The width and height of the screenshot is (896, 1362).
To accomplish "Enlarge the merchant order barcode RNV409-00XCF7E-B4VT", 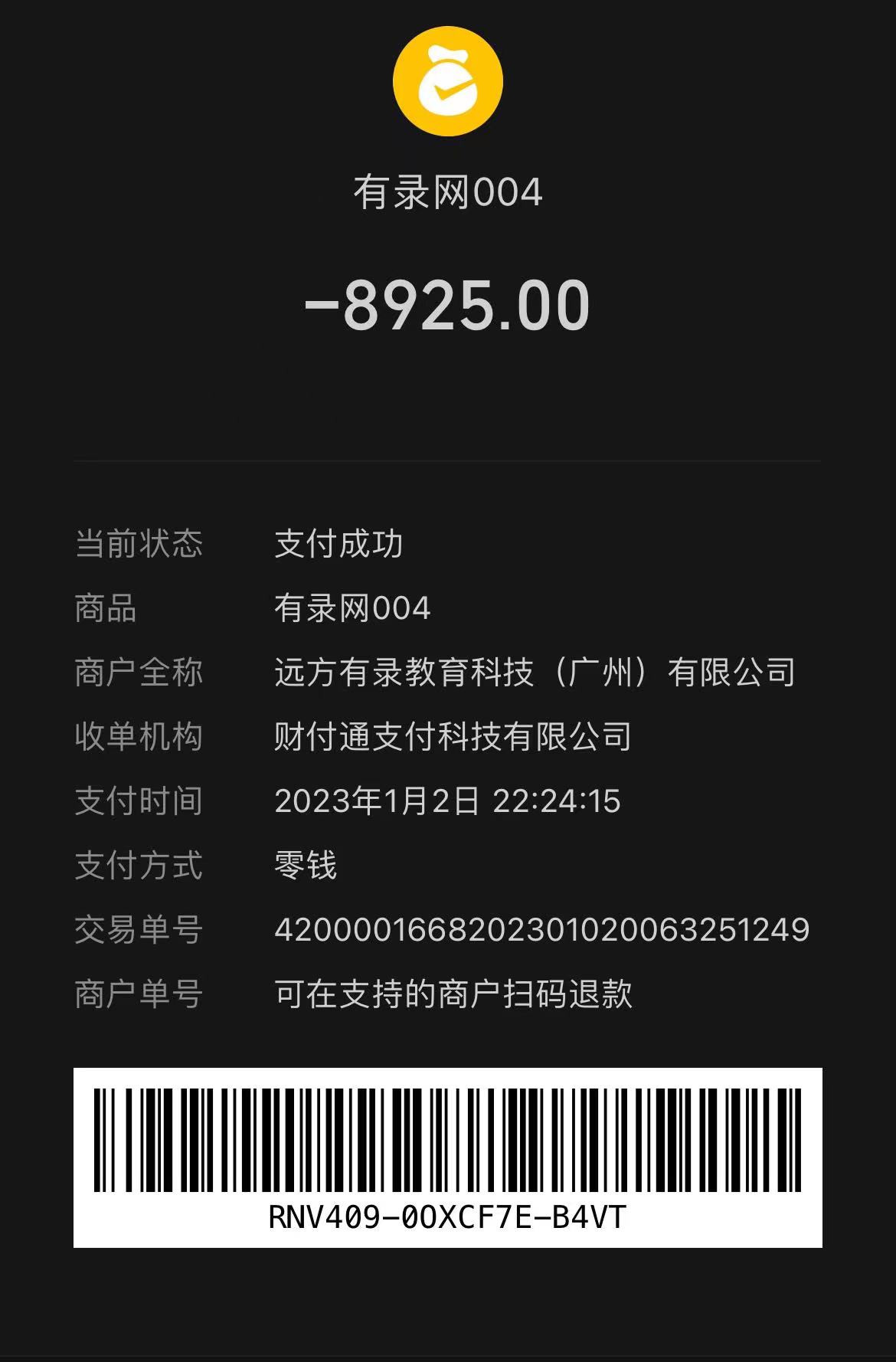I will [447, 1141].
